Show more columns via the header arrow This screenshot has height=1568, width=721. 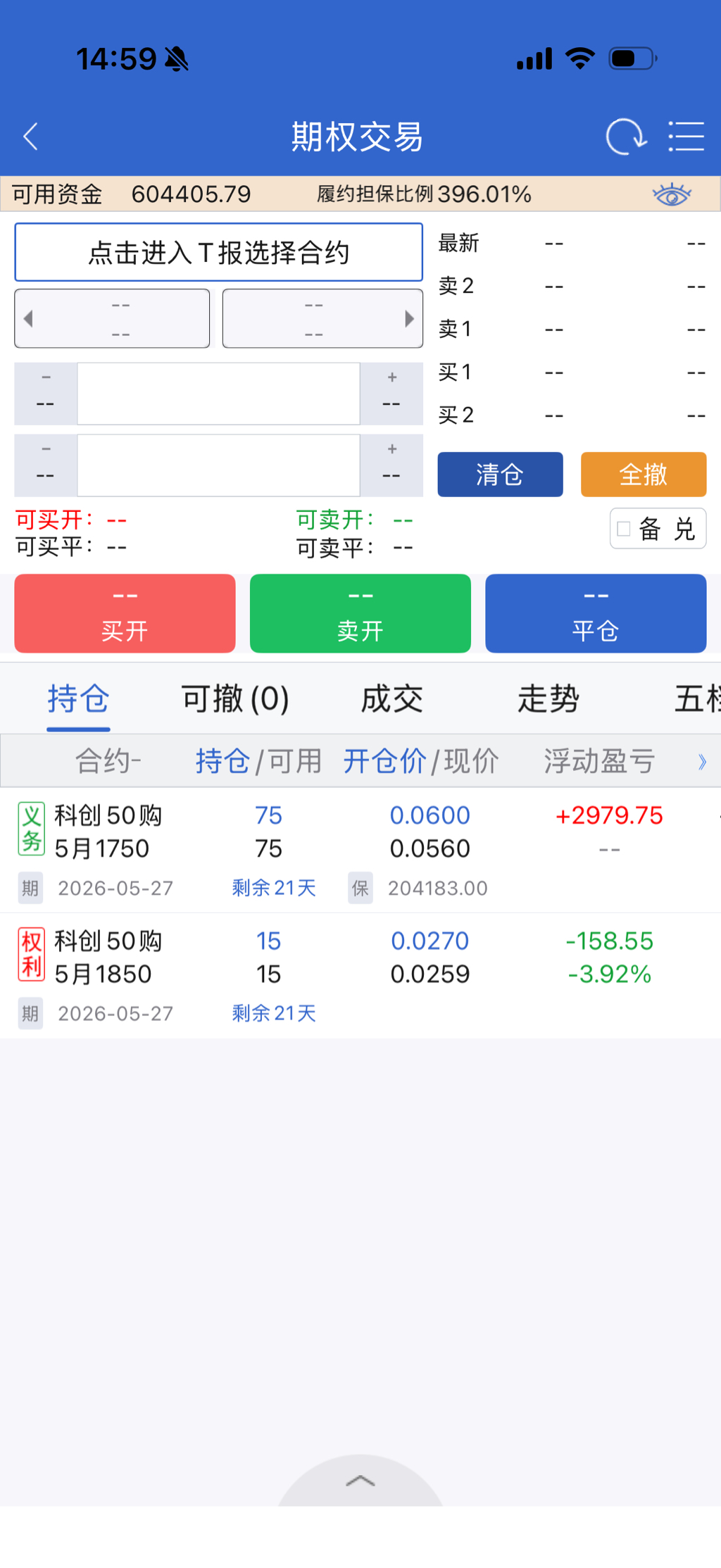tap(701, 761)
